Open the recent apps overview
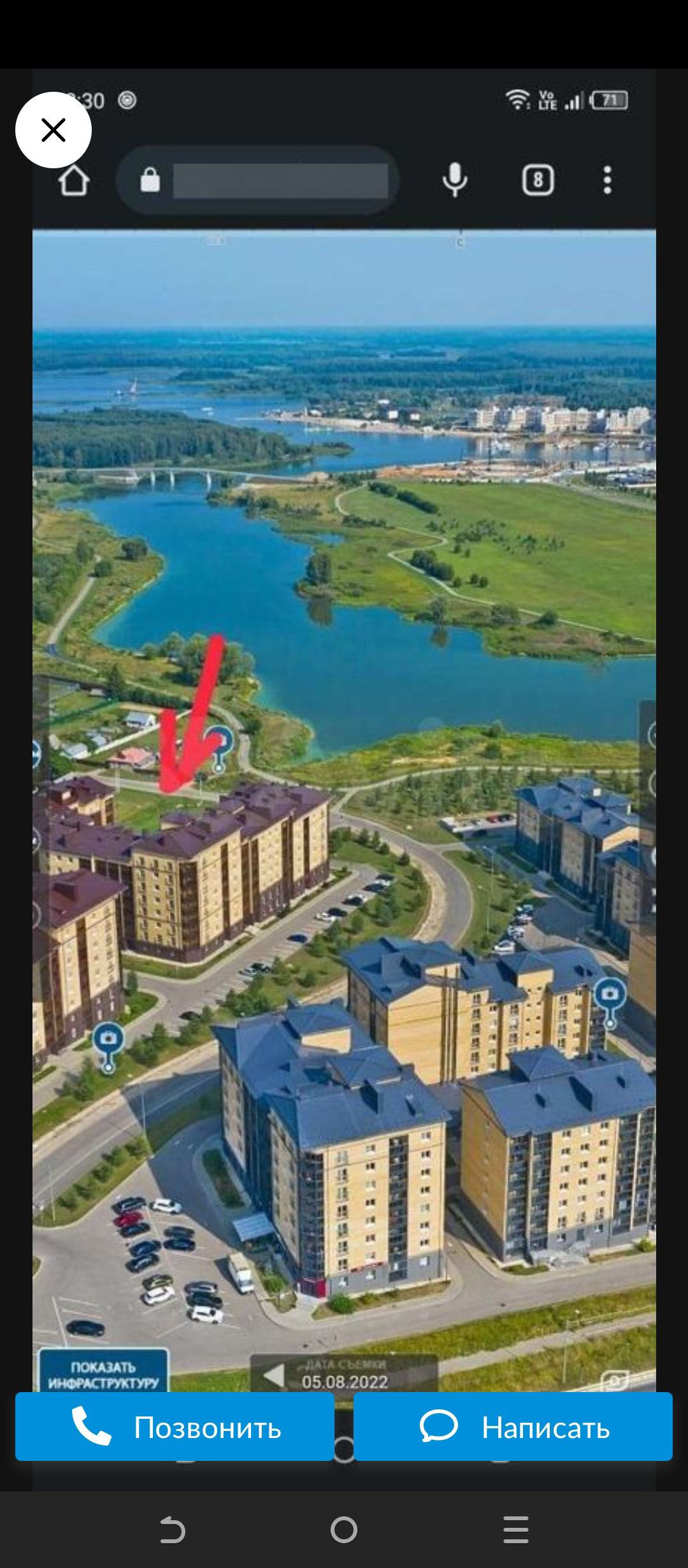The image size is (688, 1568). [x=515, y=1530]
